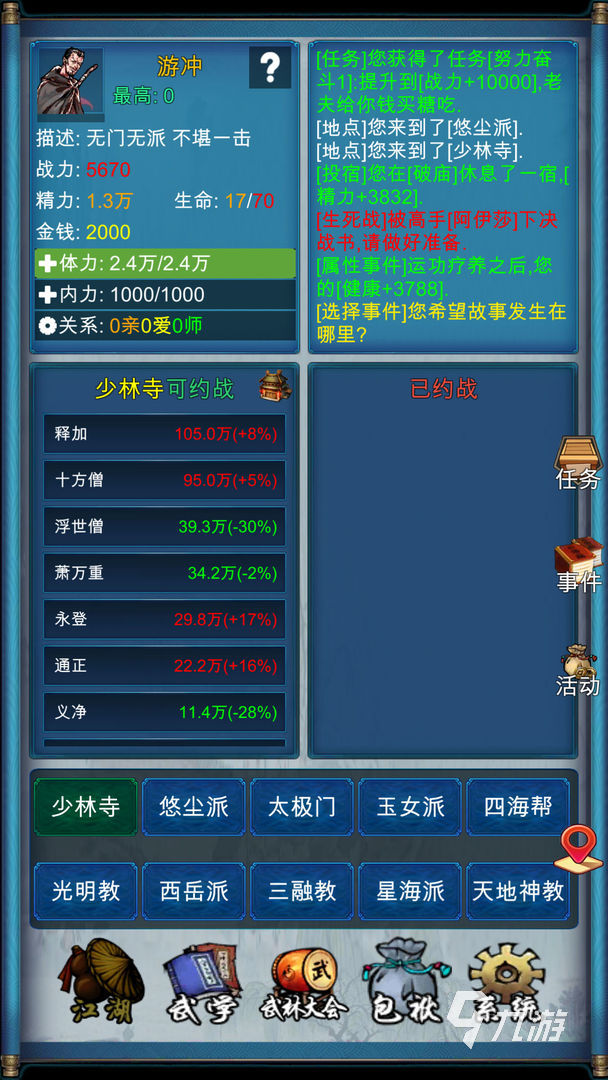Travel to 天地神教

pos(518,891)
